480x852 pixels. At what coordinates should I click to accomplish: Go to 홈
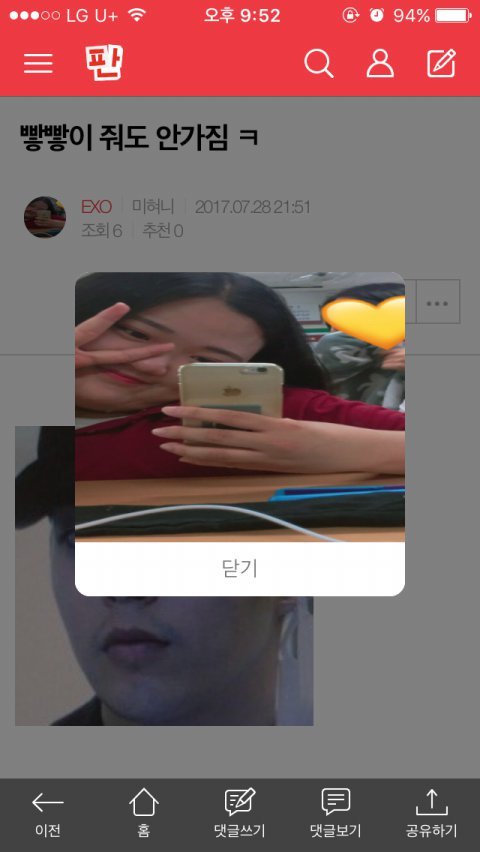(144, 813)
